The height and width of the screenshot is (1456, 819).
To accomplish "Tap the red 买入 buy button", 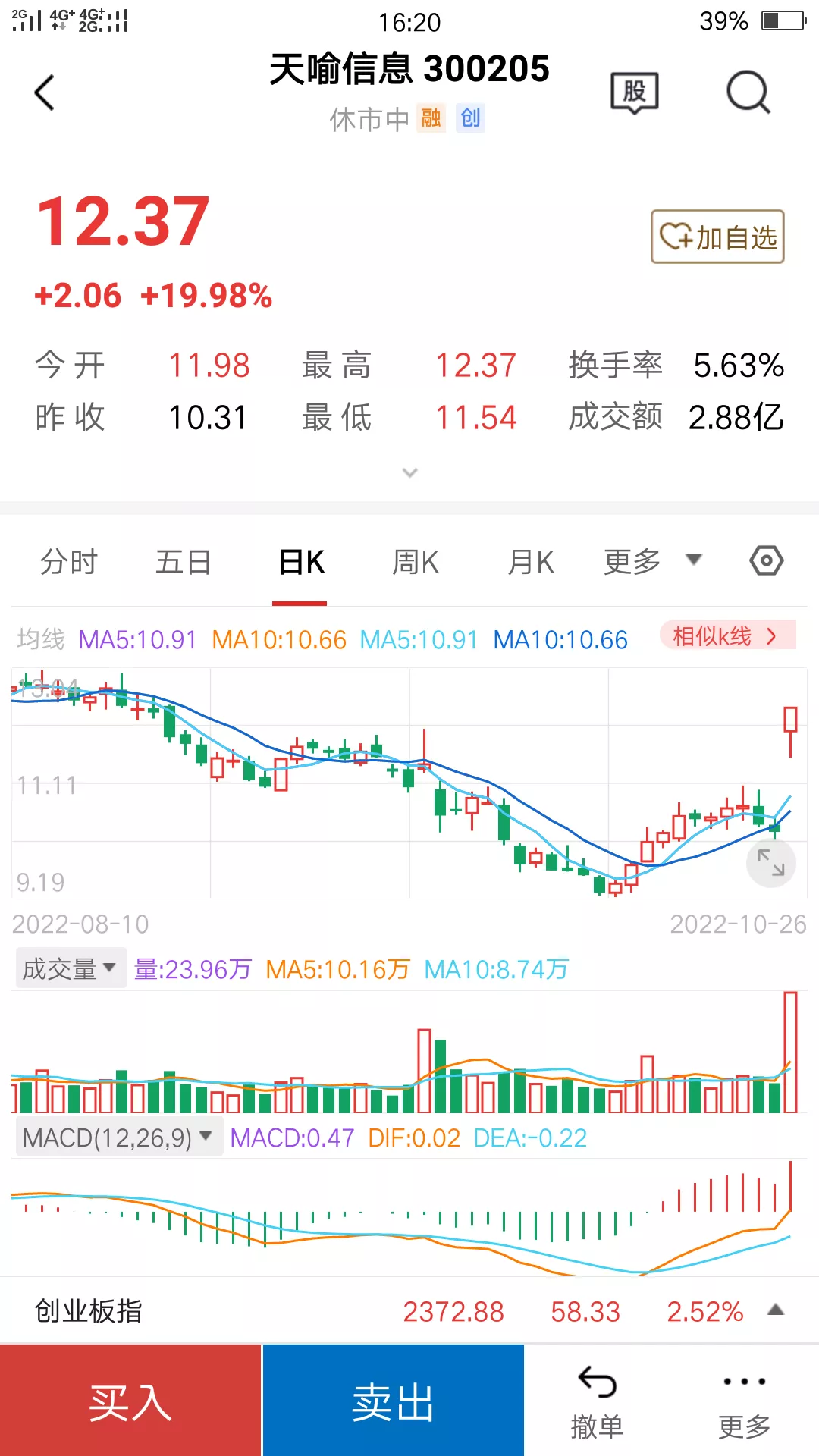I will tap(130, 1401).
